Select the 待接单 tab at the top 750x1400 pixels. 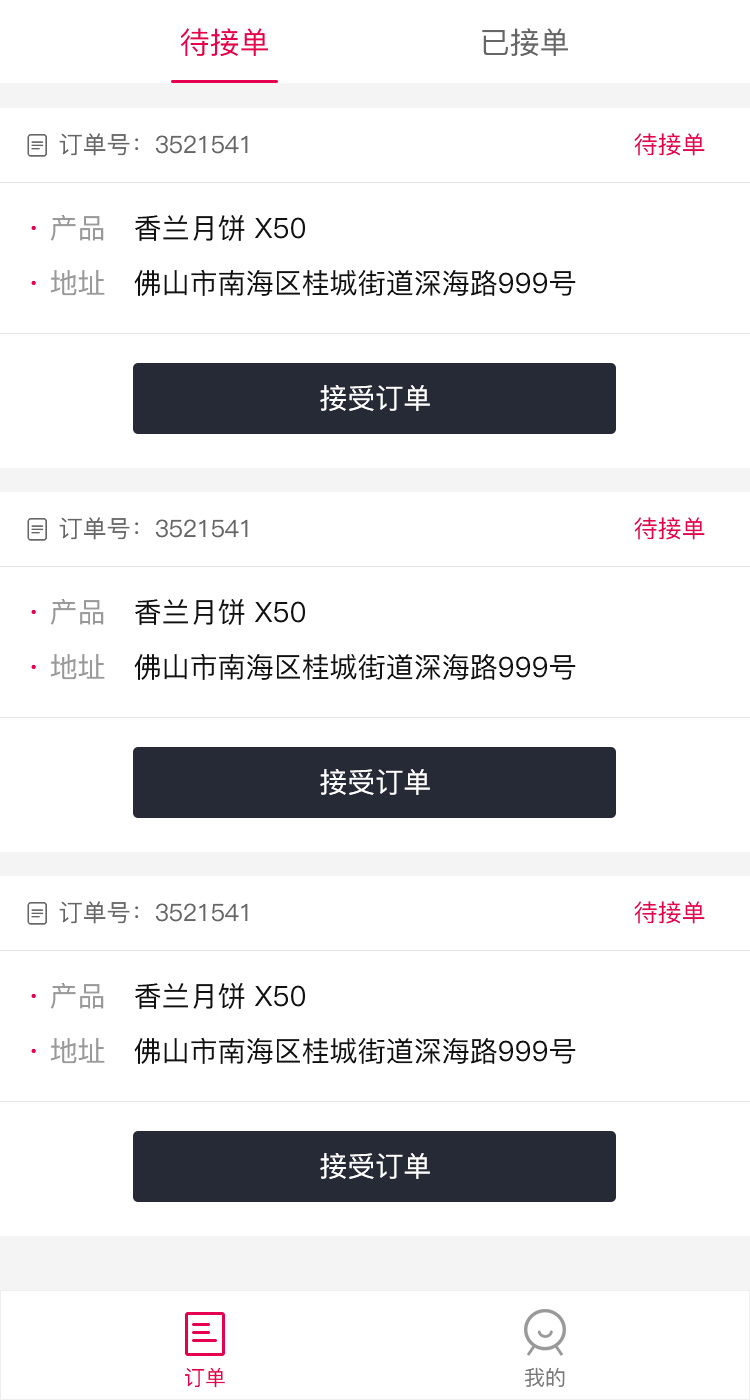pos(224,43)
